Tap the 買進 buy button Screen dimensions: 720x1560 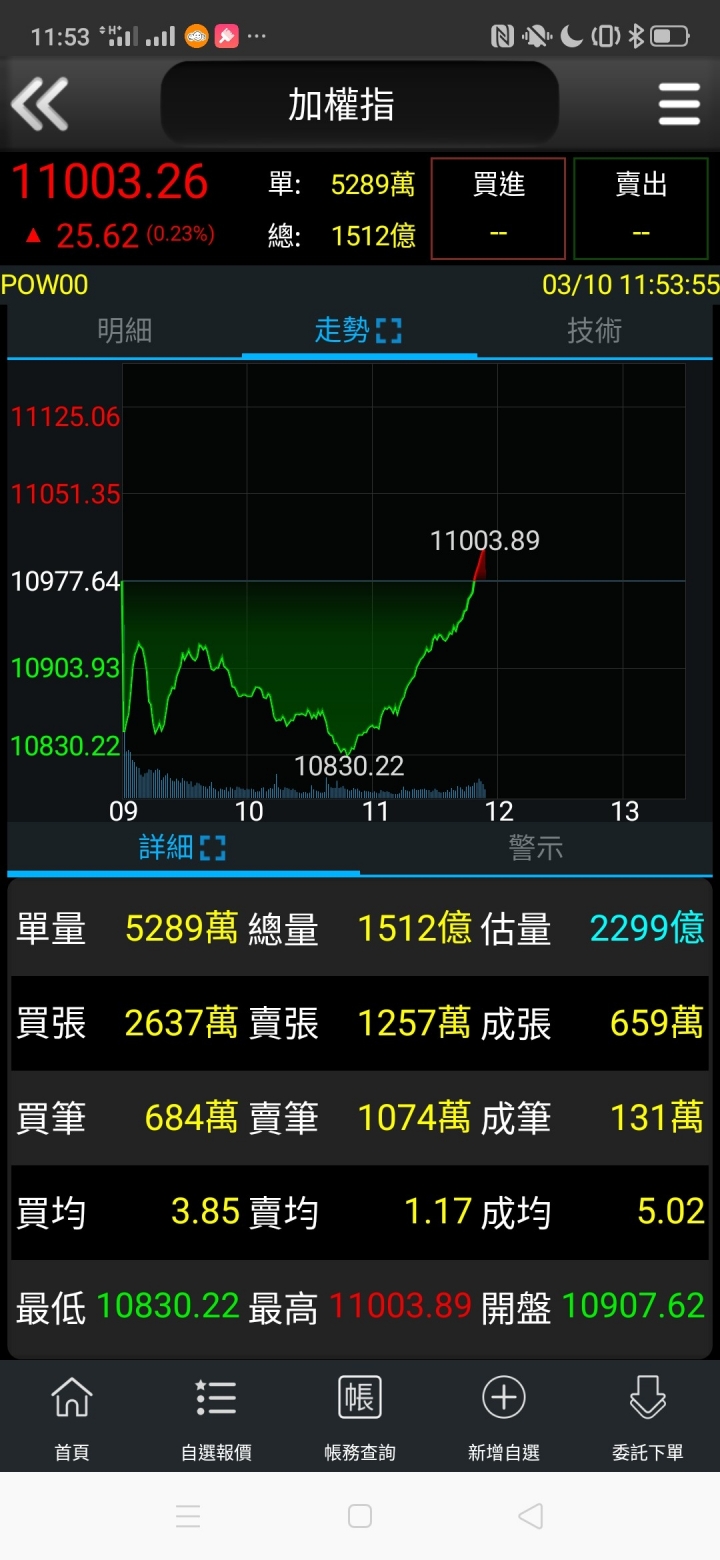[498, 208]
